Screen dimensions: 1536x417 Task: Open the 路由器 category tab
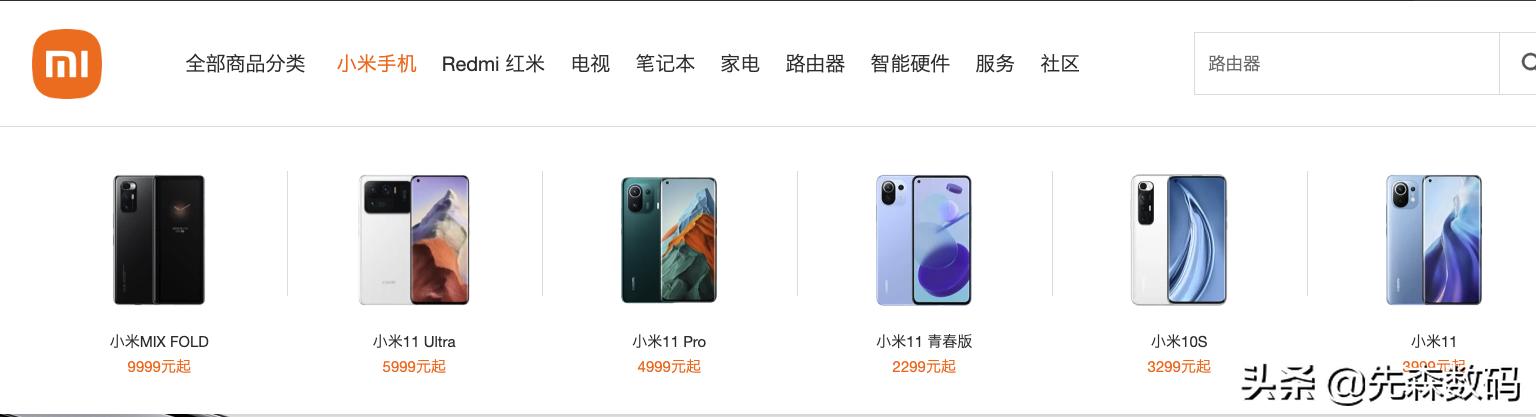tap(815, 64)
